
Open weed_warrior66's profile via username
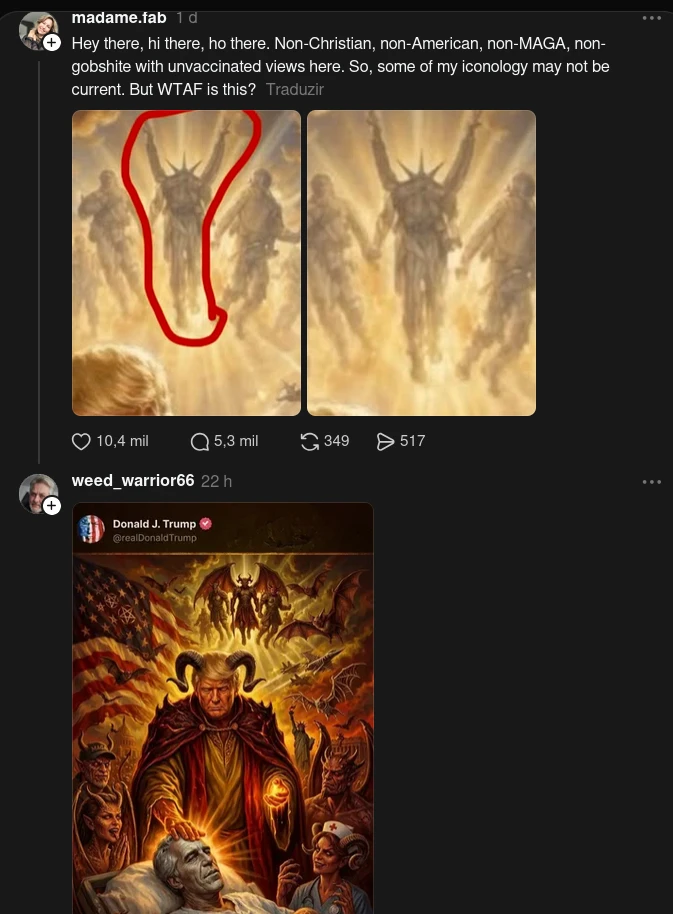point(133,481)
